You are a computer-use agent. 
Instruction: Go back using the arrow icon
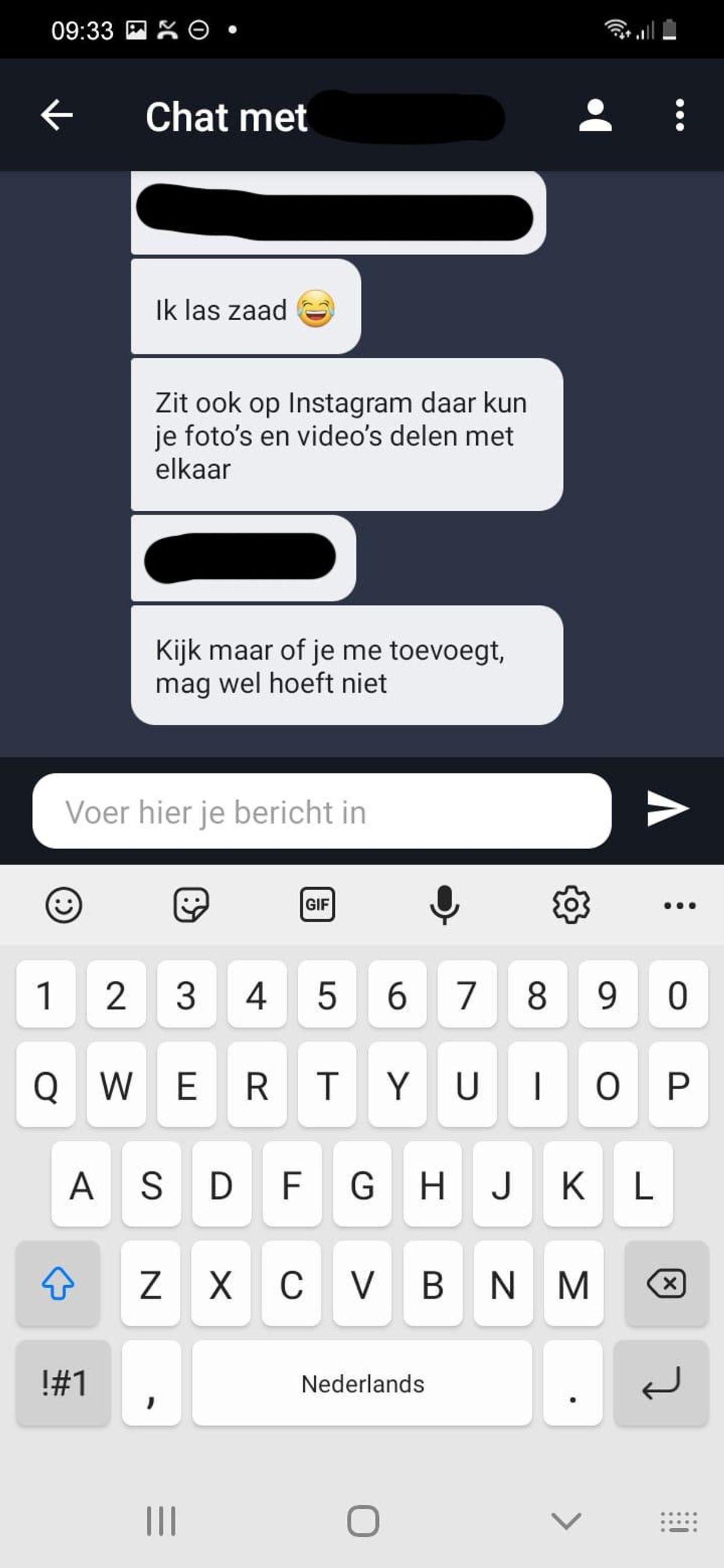click(x=57, y=115)
